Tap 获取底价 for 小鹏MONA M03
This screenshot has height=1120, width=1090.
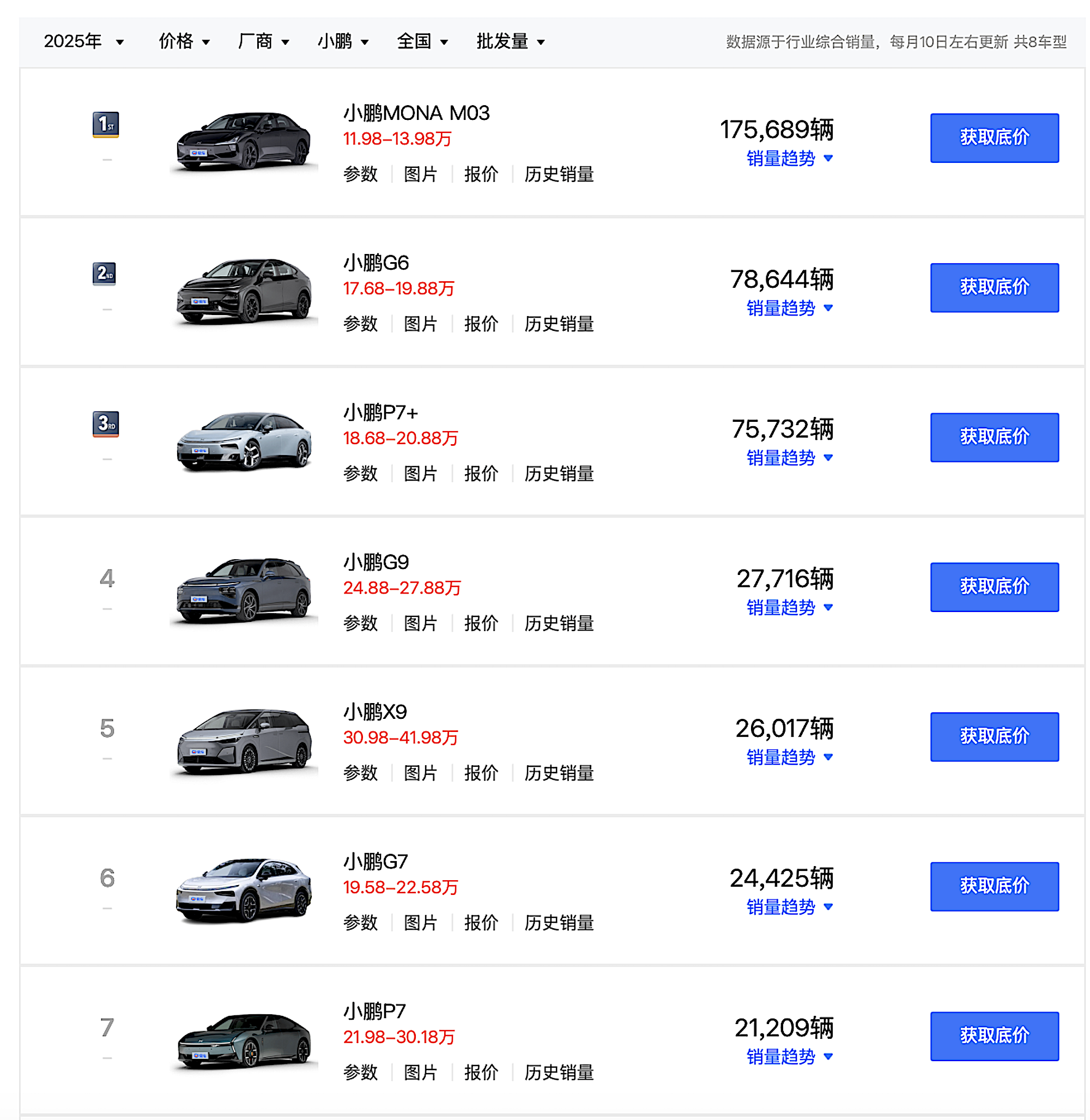click(994, 137)
